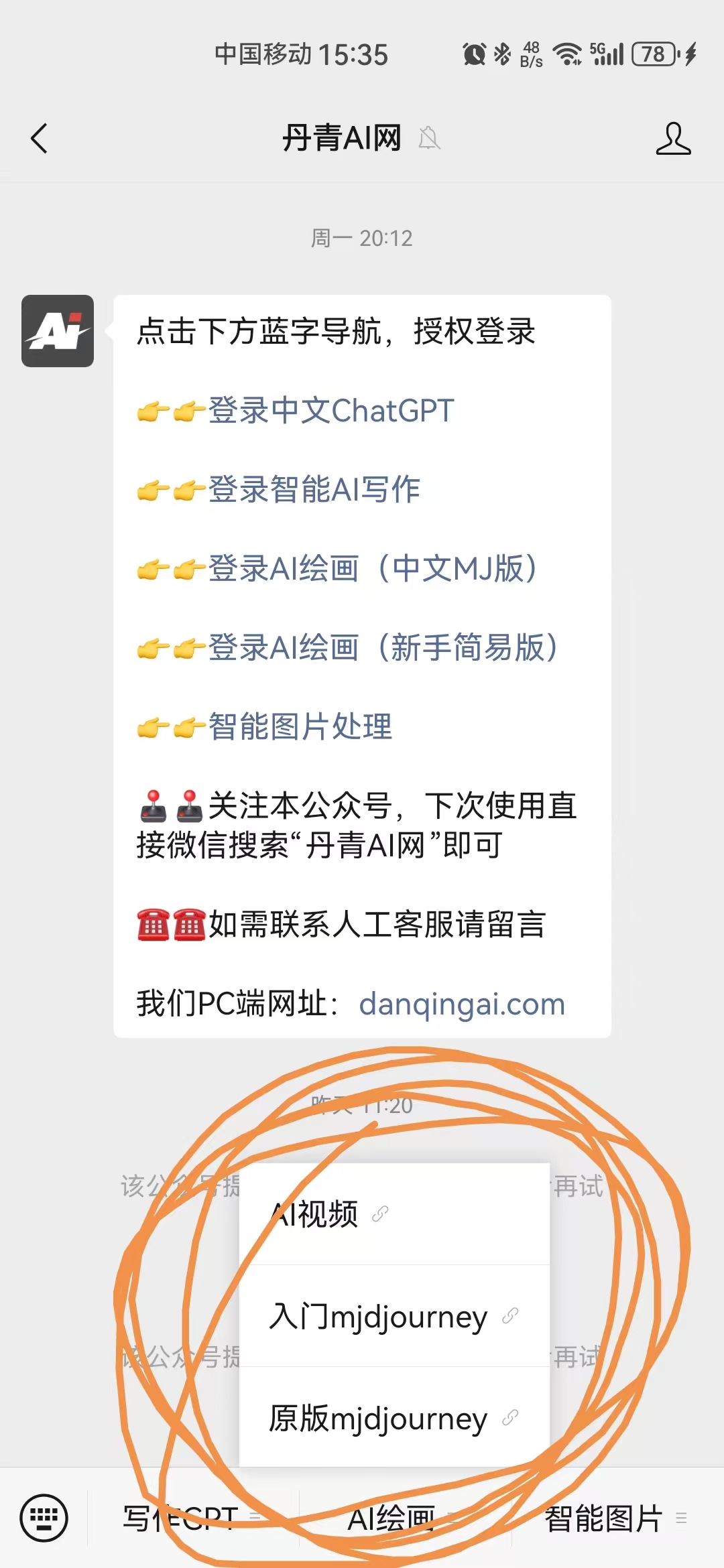Open 登录中文ChatGPT link
Image resolution: width=724 pixels, height=1568 pixels.
[x=331, y=411]
